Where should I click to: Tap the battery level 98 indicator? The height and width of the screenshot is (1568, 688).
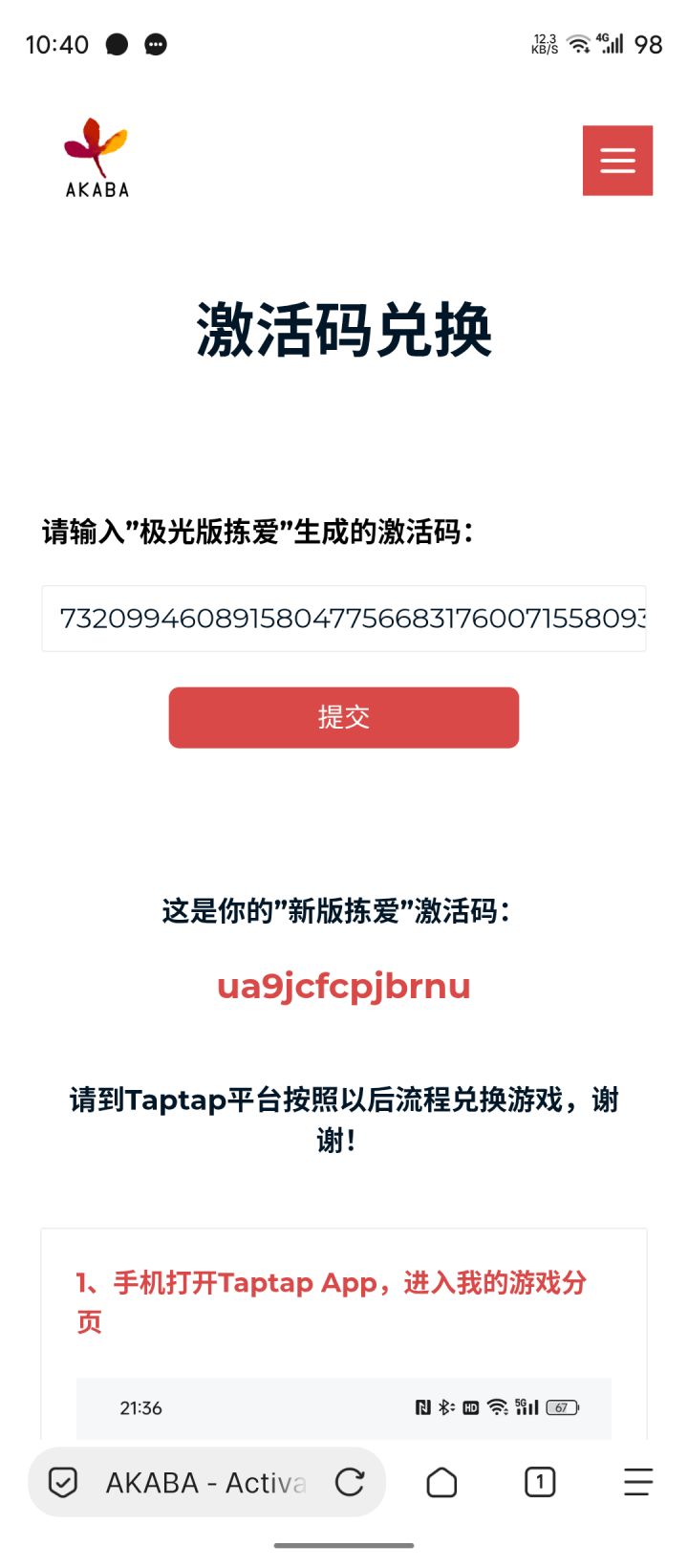(646, 44)
